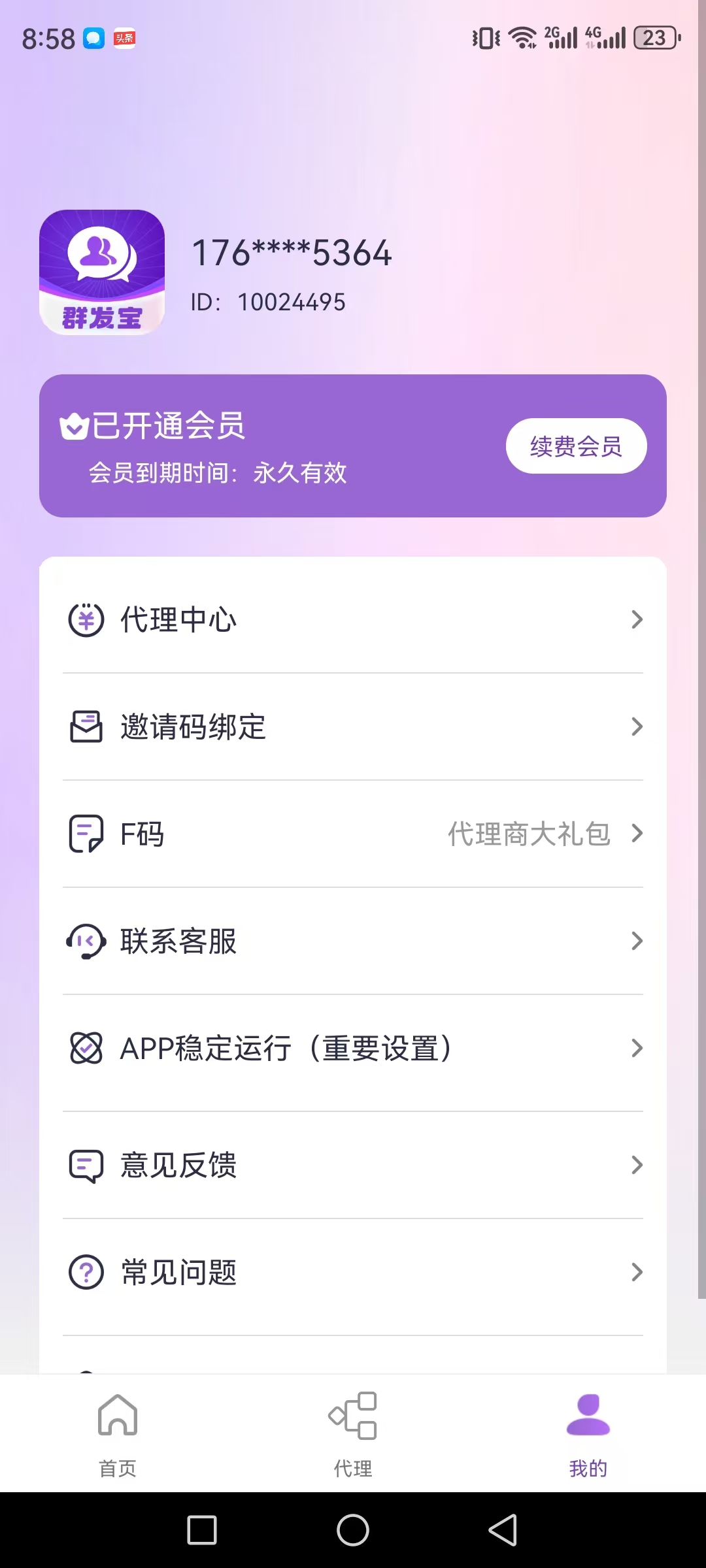Open APP稳定运行 important settings
The image size is (706, 1568).
pos(353,1048)
